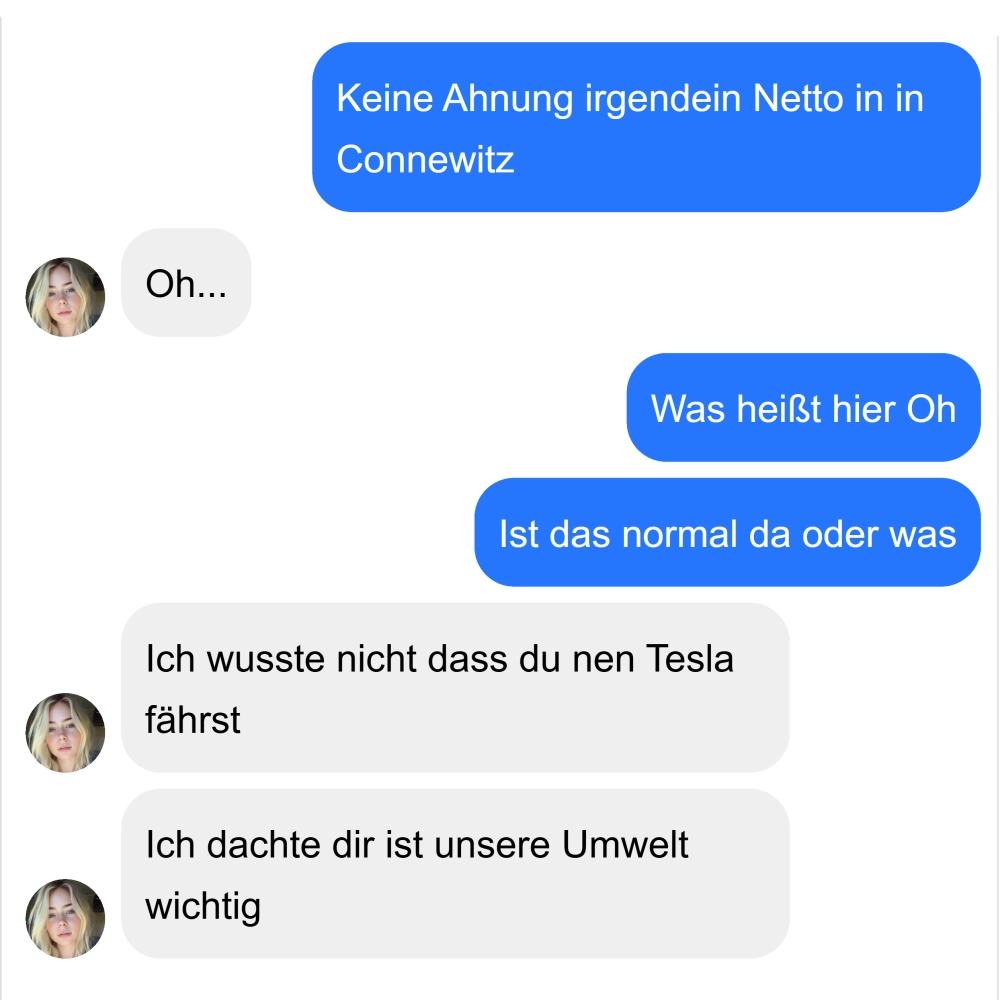Screen dimensions: 1000x1000
Task: Open sender's avatar beside the "Oh..." message
Action: click(65, 297)
